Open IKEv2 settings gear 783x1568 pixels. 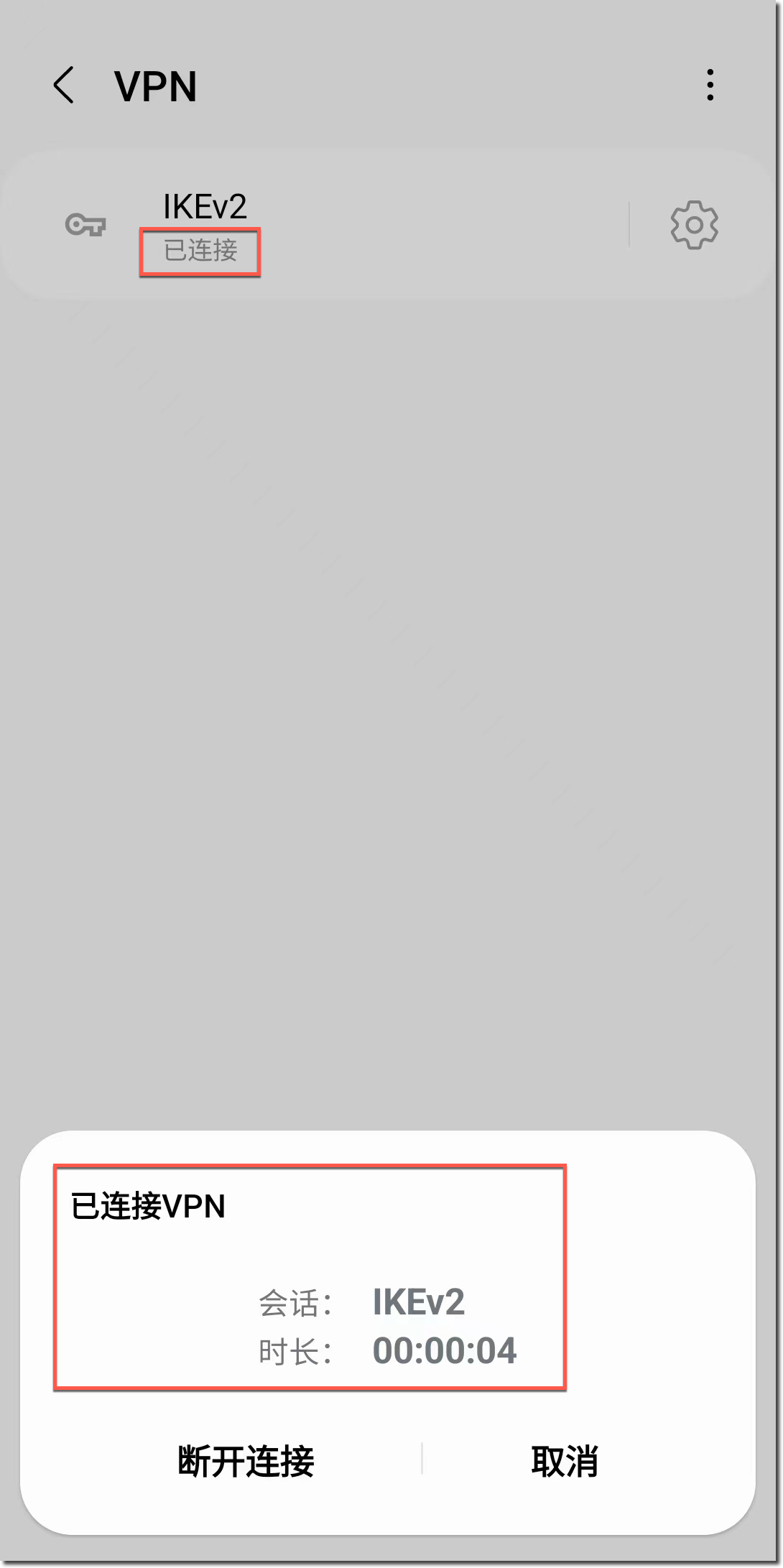(694, 226)
